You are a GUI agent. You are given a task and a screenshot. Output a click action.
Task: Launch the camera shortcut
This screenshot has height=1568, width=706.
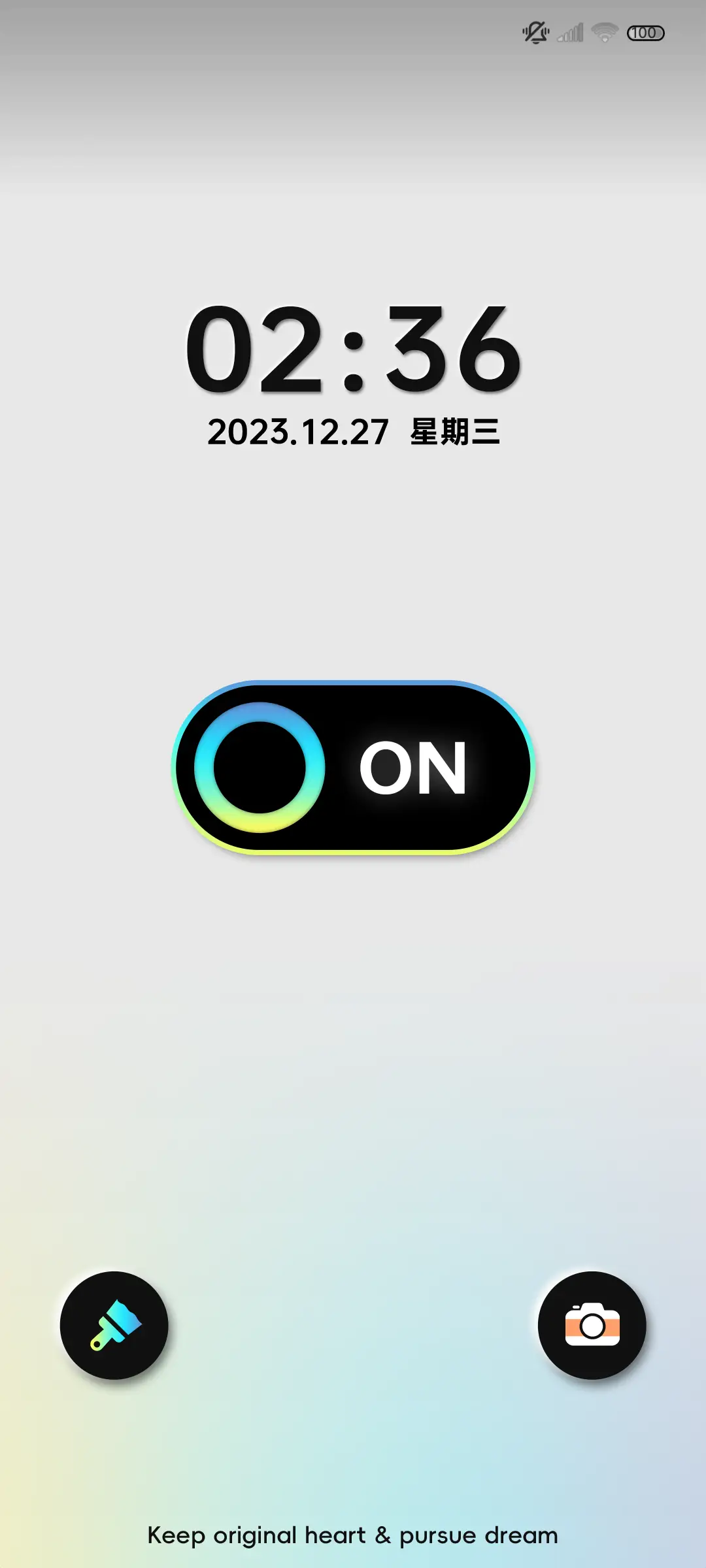tap(592, 1324)
